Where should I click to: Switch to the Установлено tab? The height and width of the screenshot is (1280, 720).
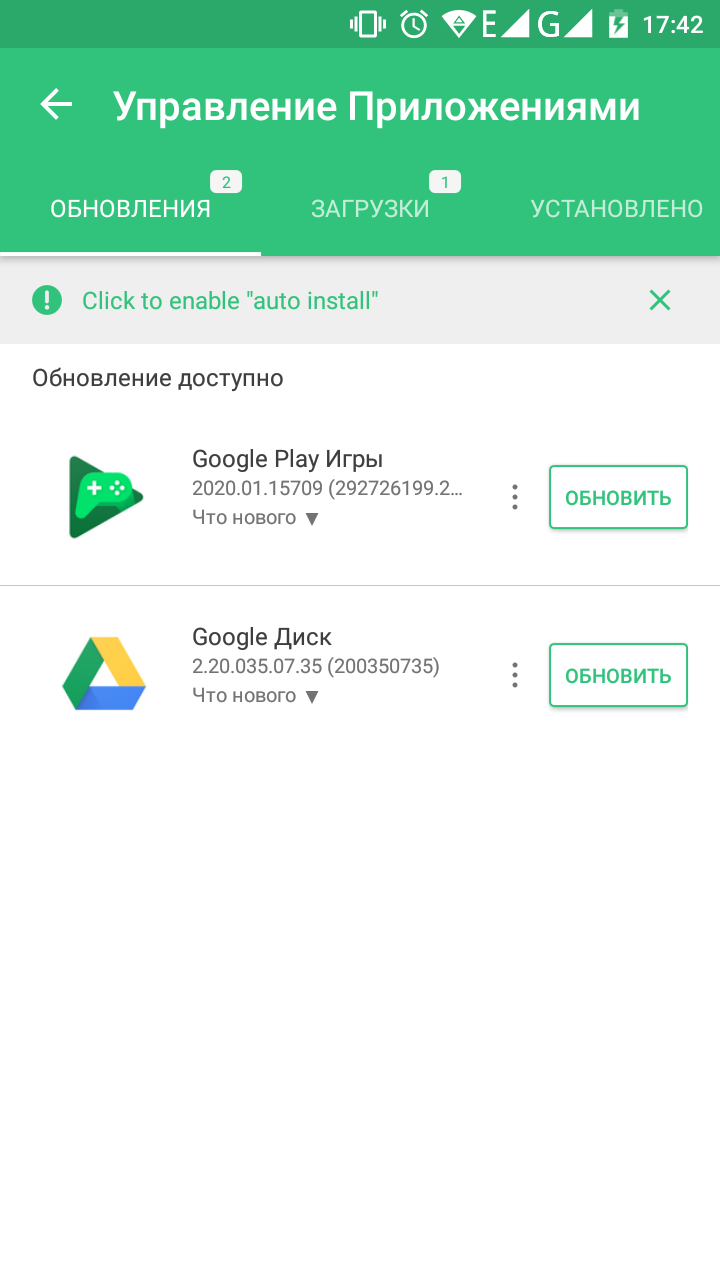616,209
